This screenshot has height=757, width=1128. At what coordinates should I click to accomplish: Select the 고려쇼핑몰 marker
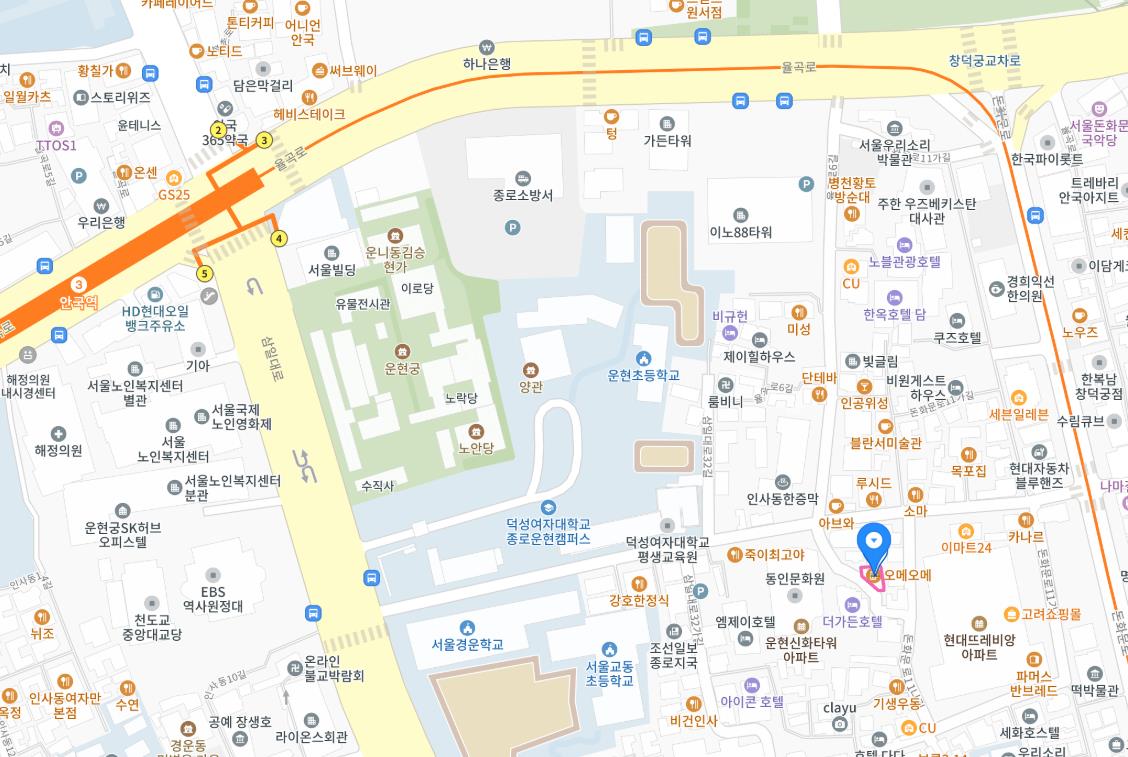[1011, 614]
